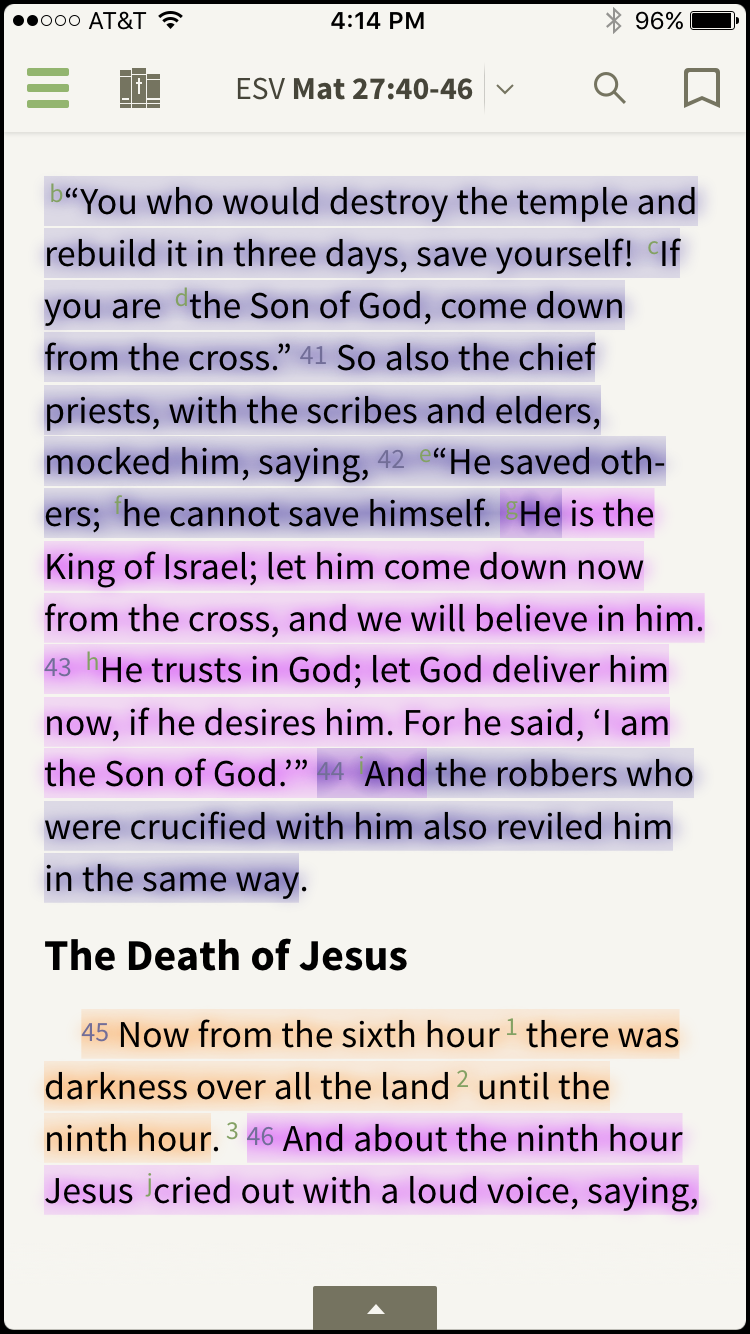Open the hamburger menu
The width and height of the screenshot is (750, 1334).
click(x=47, y=88)
